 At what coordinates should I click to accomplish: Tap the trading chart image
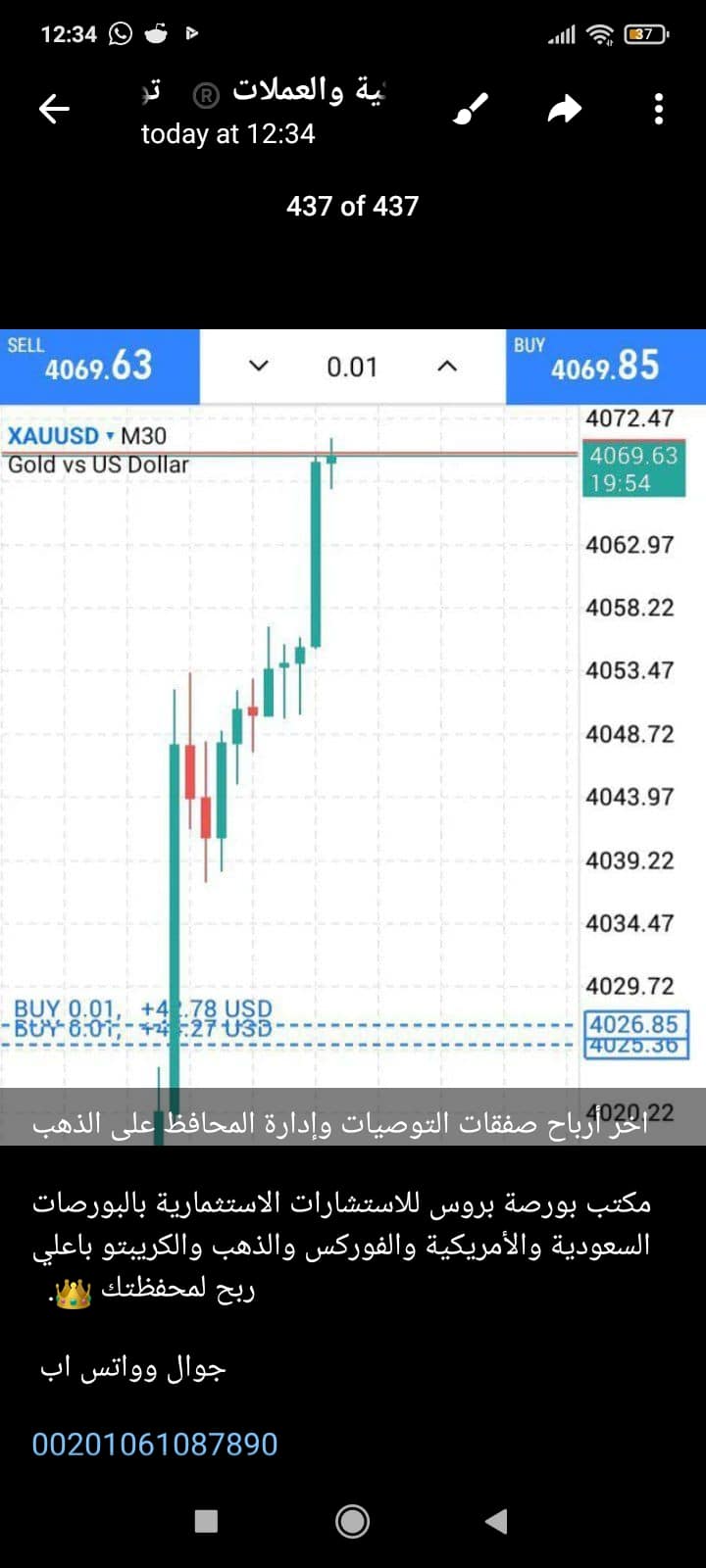353,735
